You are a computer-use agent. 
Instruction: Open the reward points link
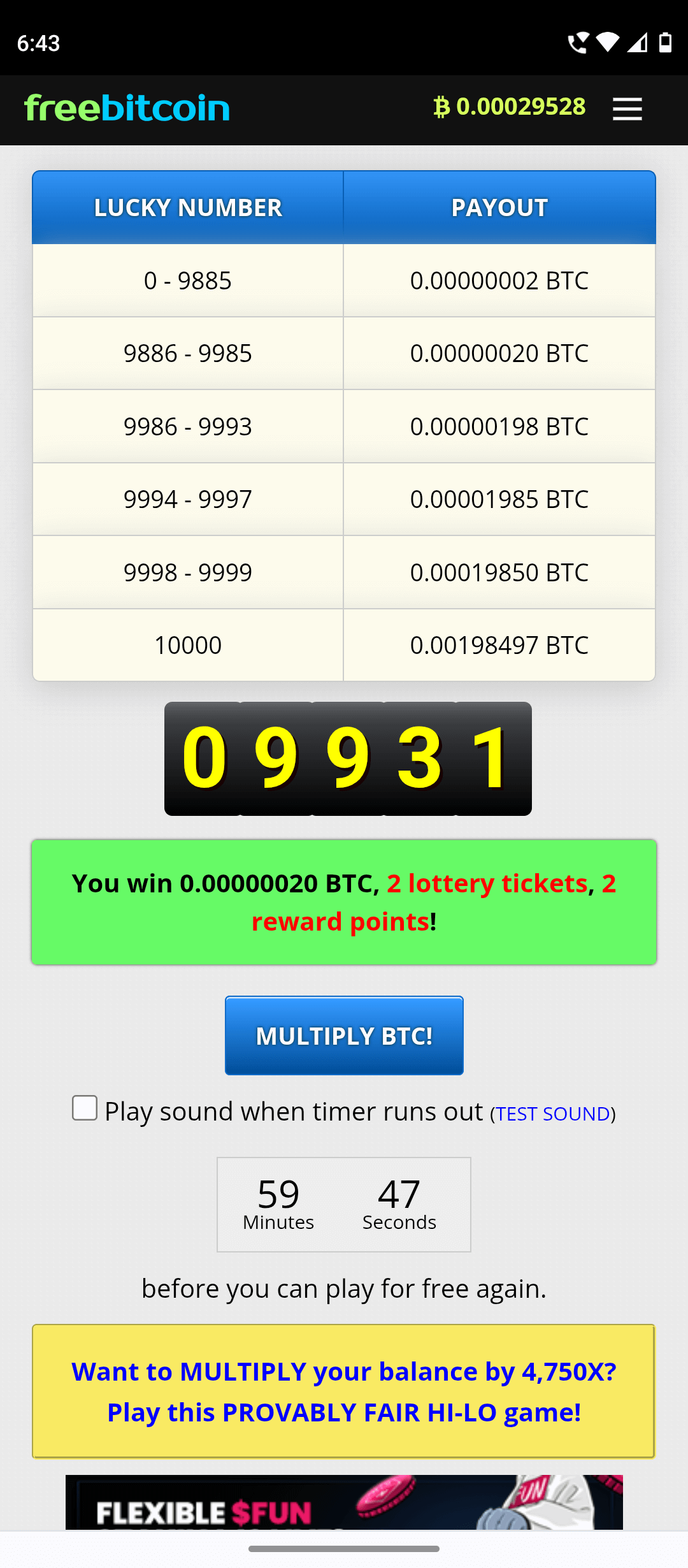coord(340,922)
